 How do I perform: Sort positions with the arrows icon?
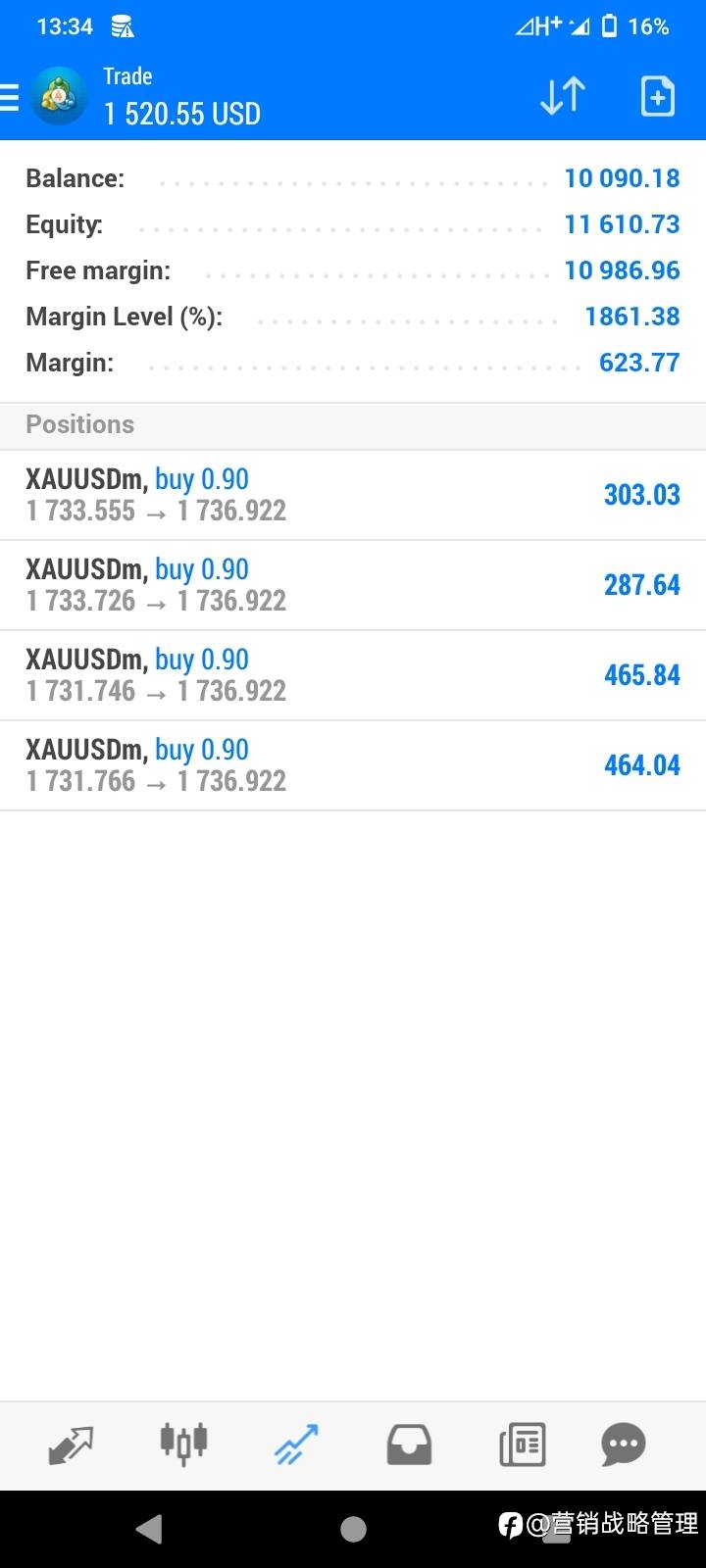[563, 96]
